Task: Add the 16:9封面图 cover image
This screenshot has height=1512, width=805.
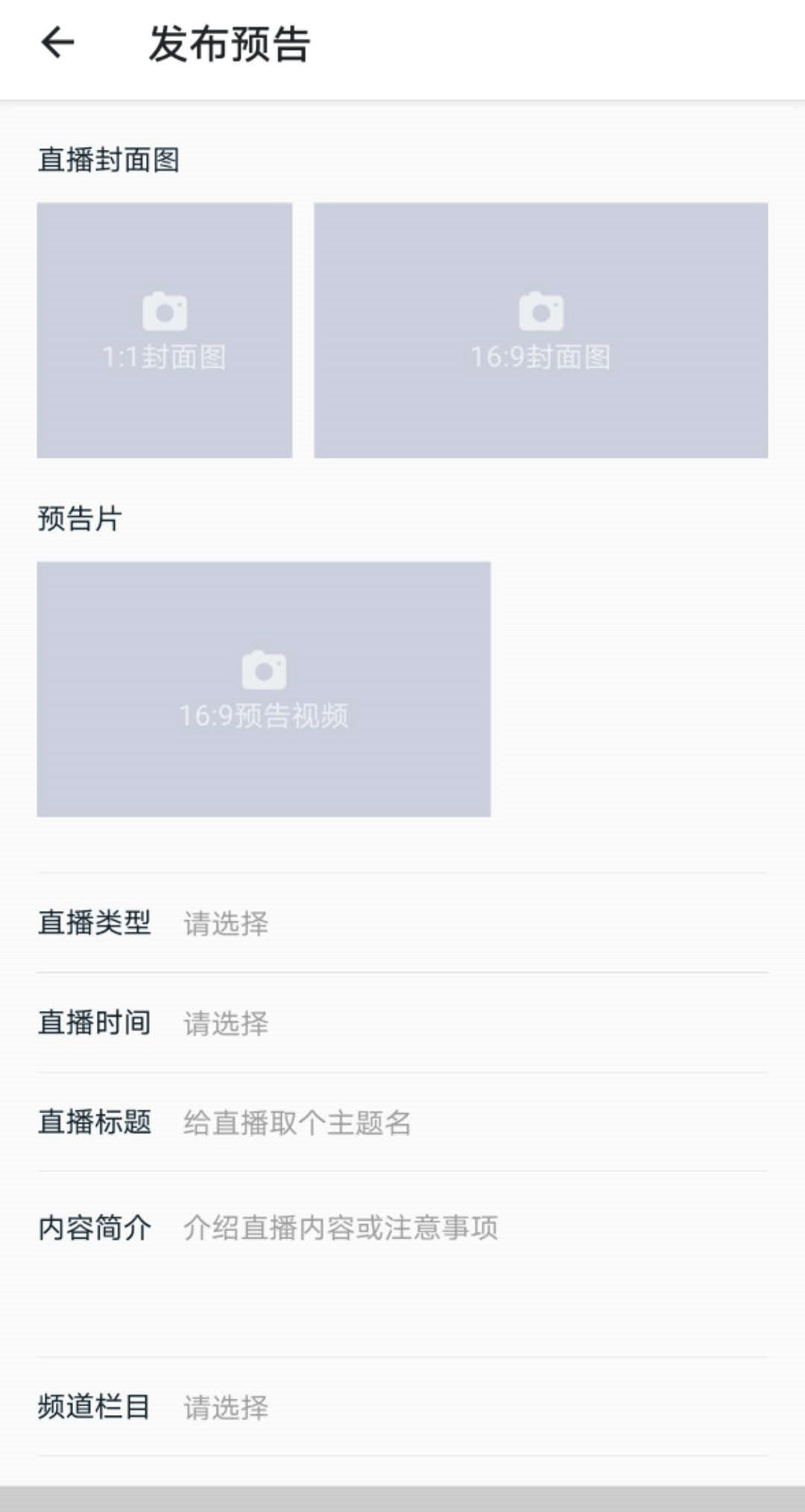Action: click(540, 330)
